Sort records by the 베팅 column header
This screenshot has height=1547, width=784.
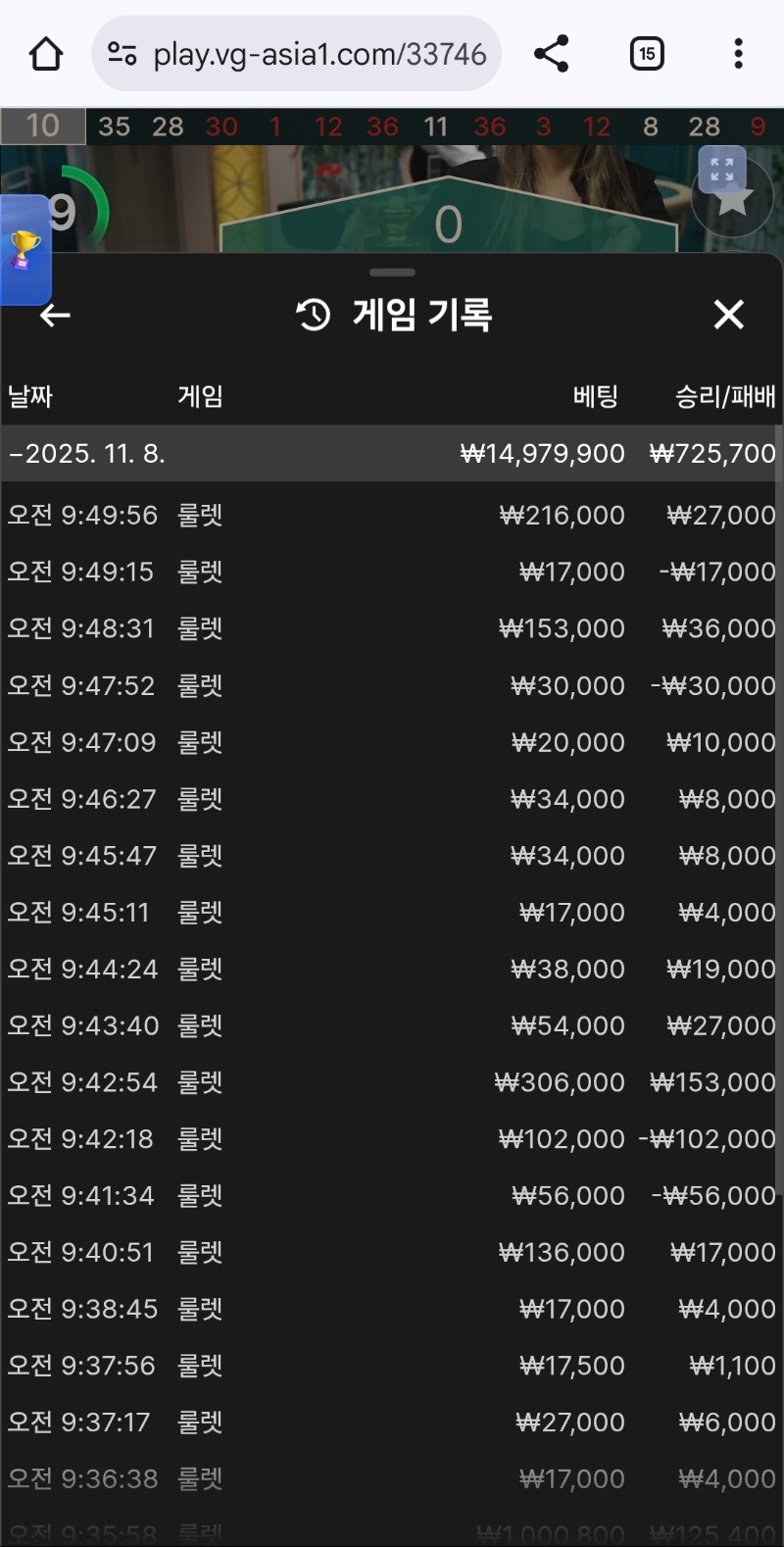590,396
